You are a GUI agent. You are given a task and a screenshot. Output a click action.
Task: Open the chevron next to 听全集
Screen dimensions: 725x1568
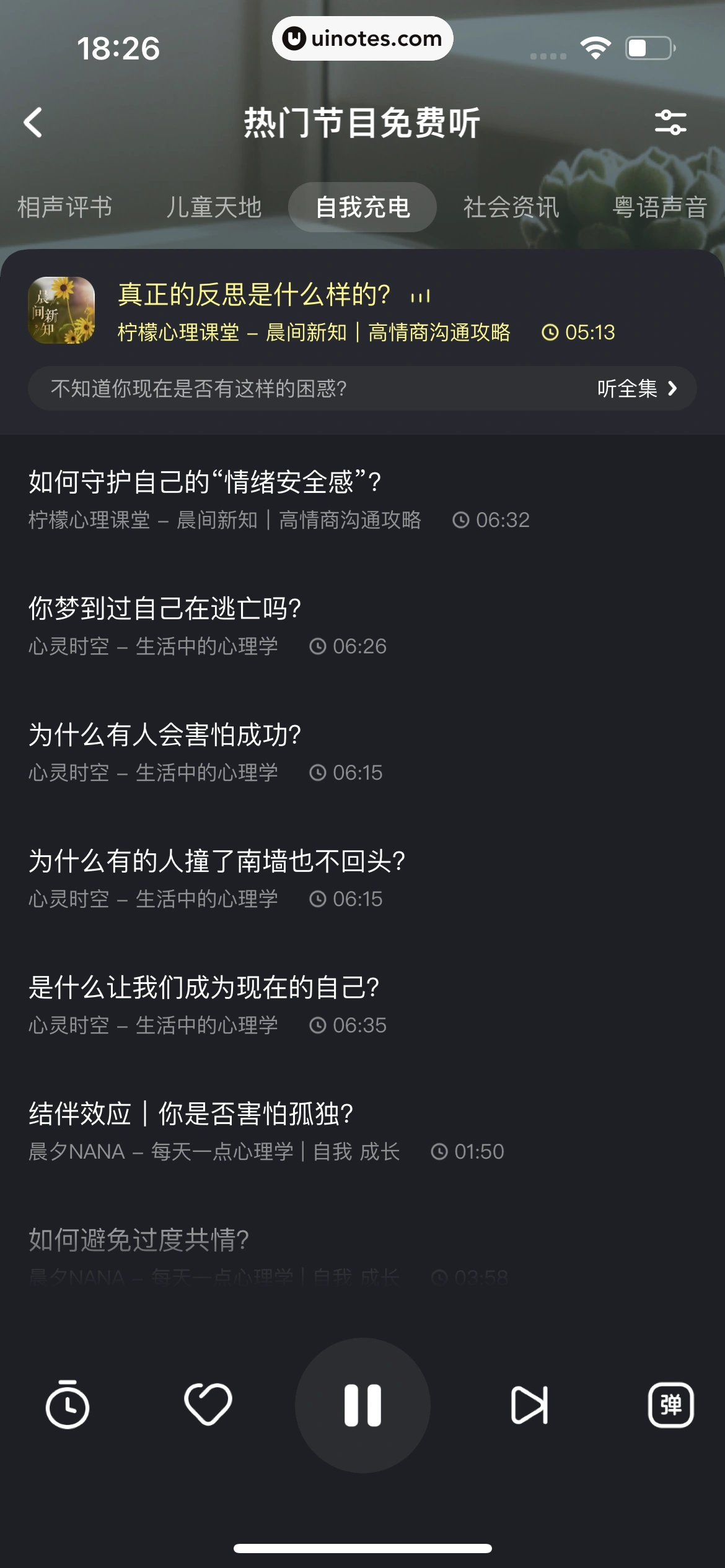(673, 389)
